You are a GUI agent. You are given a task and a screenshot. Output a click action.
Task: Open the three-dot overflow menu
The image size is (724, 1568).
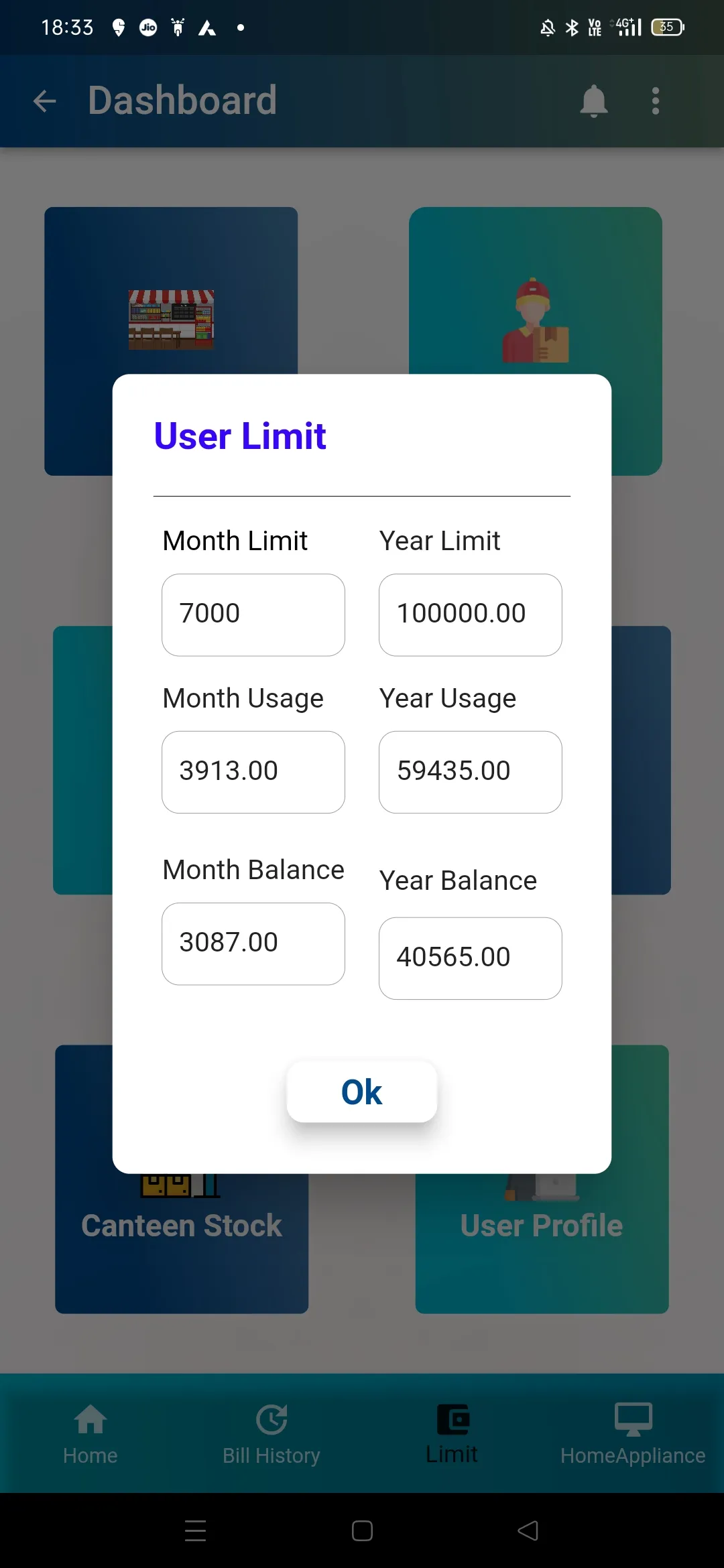pyautogui.click(x=655, y=101)
